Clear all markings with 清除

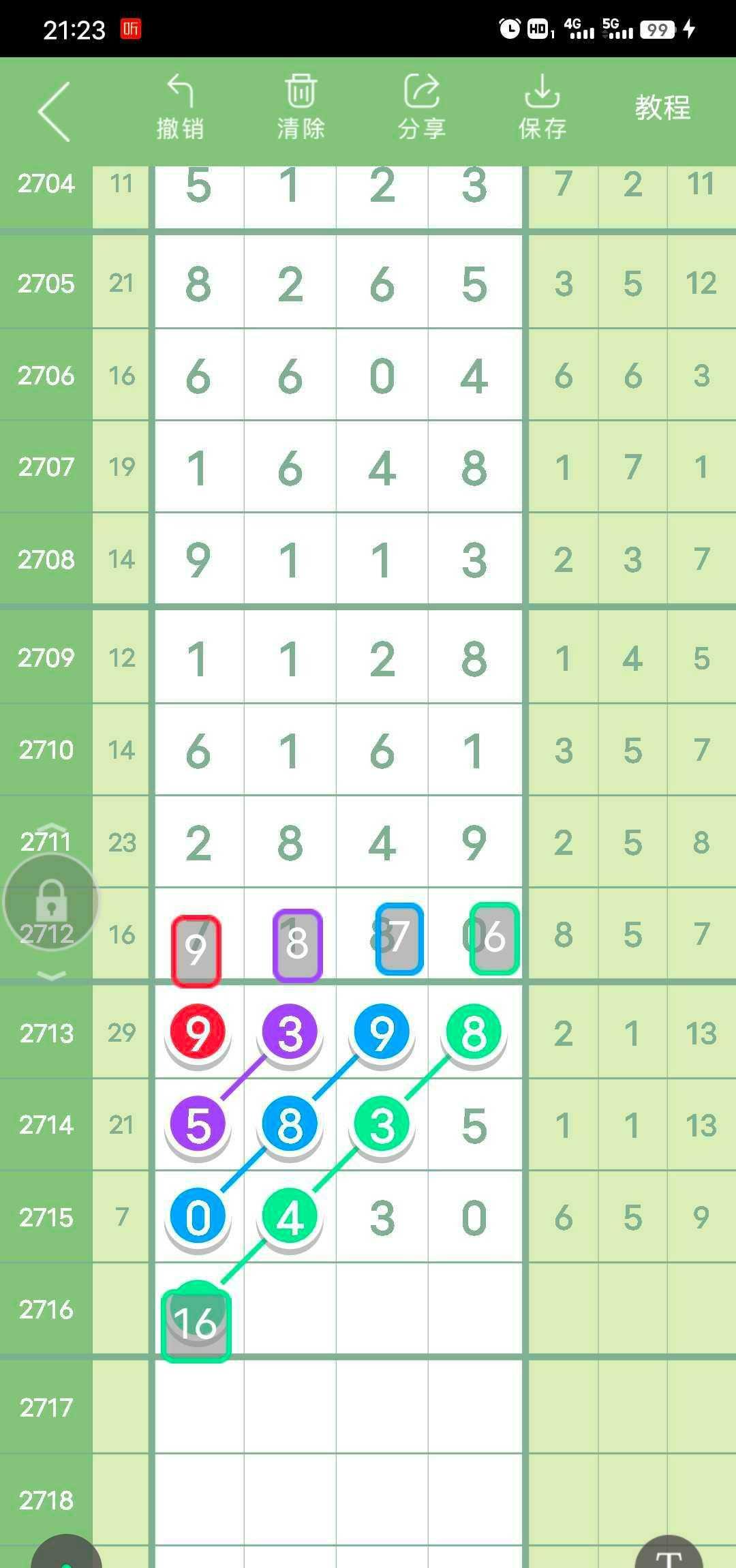301,108
